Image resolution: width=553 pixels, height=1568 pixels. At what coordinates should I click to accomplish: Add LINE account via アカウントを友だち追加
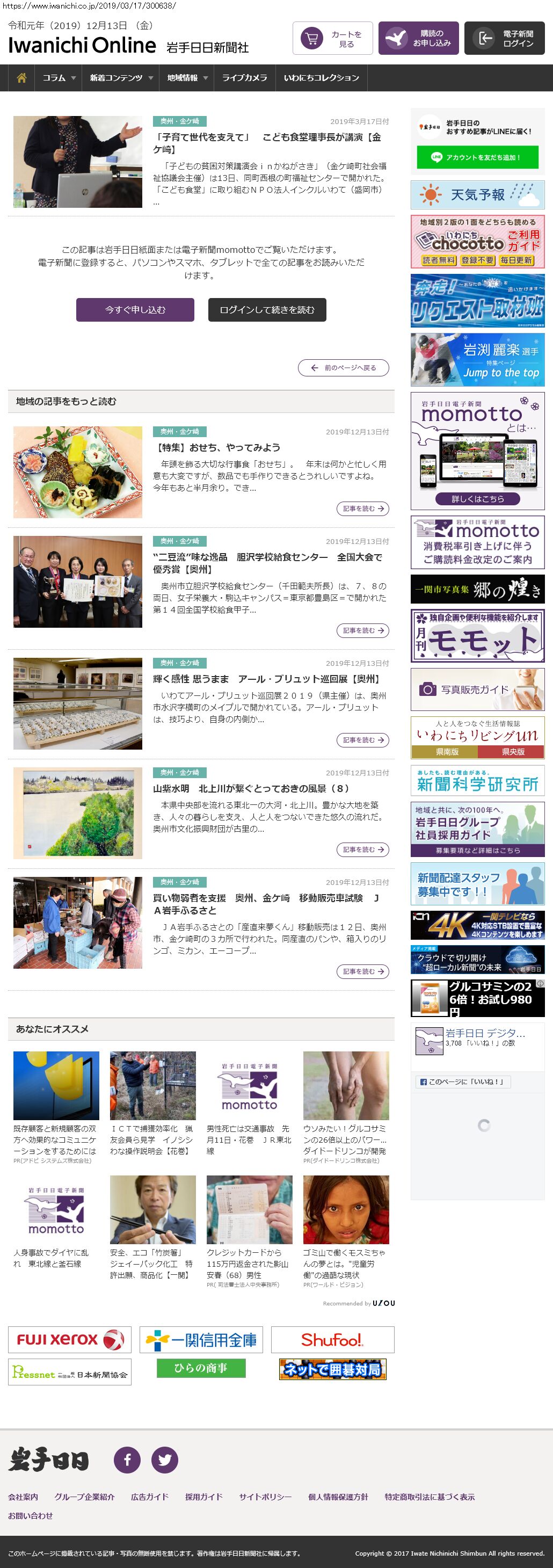pos(477,157)
